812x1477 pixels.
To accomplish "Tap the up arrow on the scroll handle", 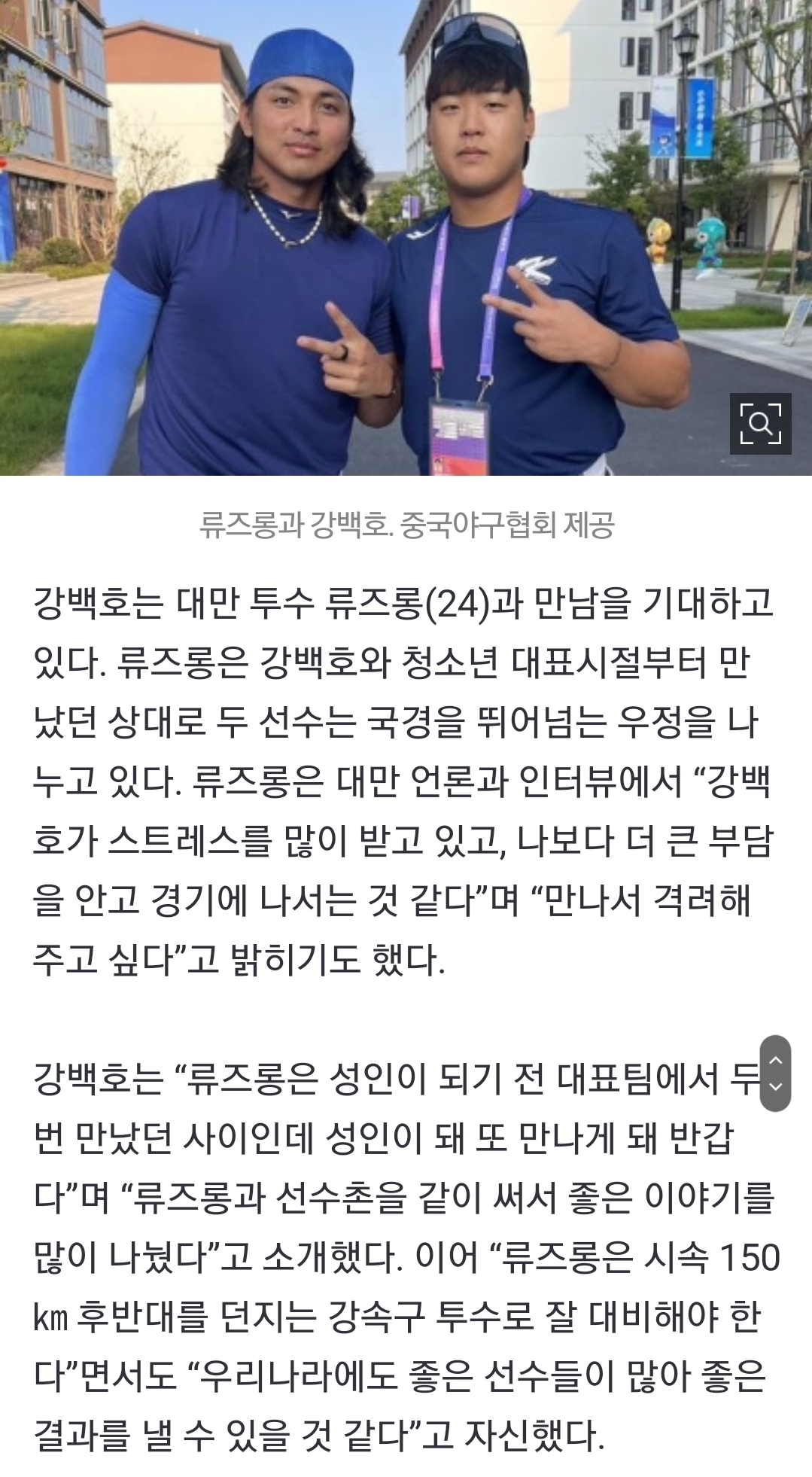I will pos(776,1060).
